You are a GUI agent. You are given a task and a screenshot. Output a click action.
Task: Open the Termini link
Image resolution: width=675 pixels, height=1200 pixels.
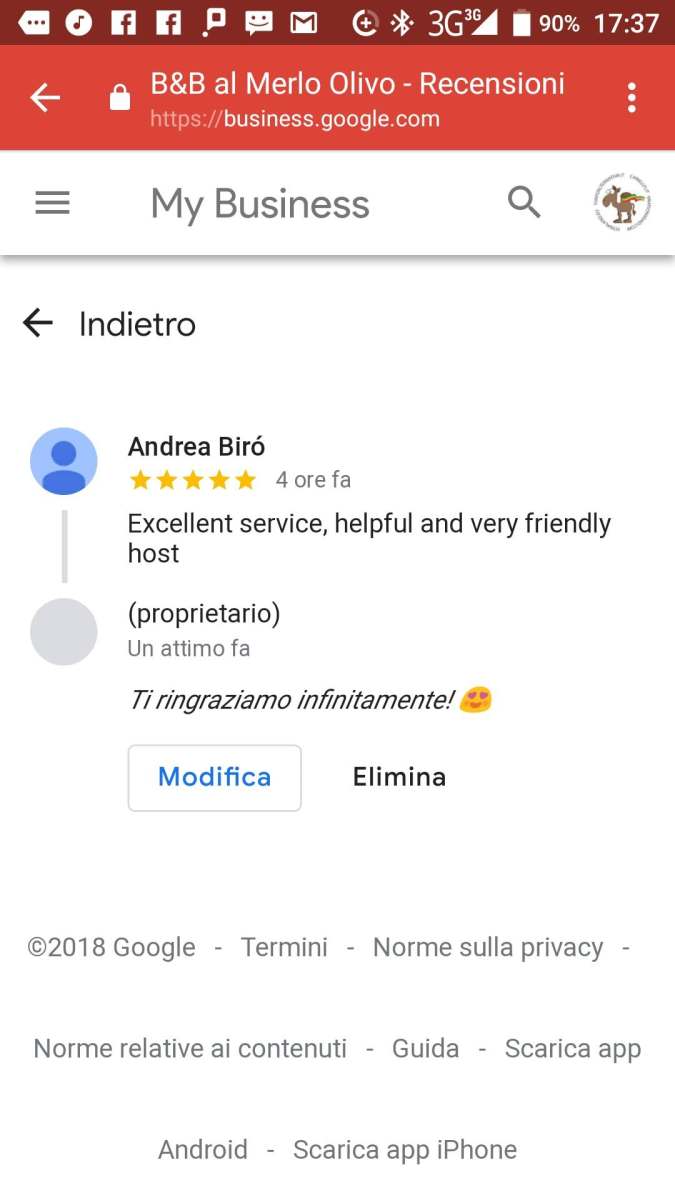tap(284, 947)
